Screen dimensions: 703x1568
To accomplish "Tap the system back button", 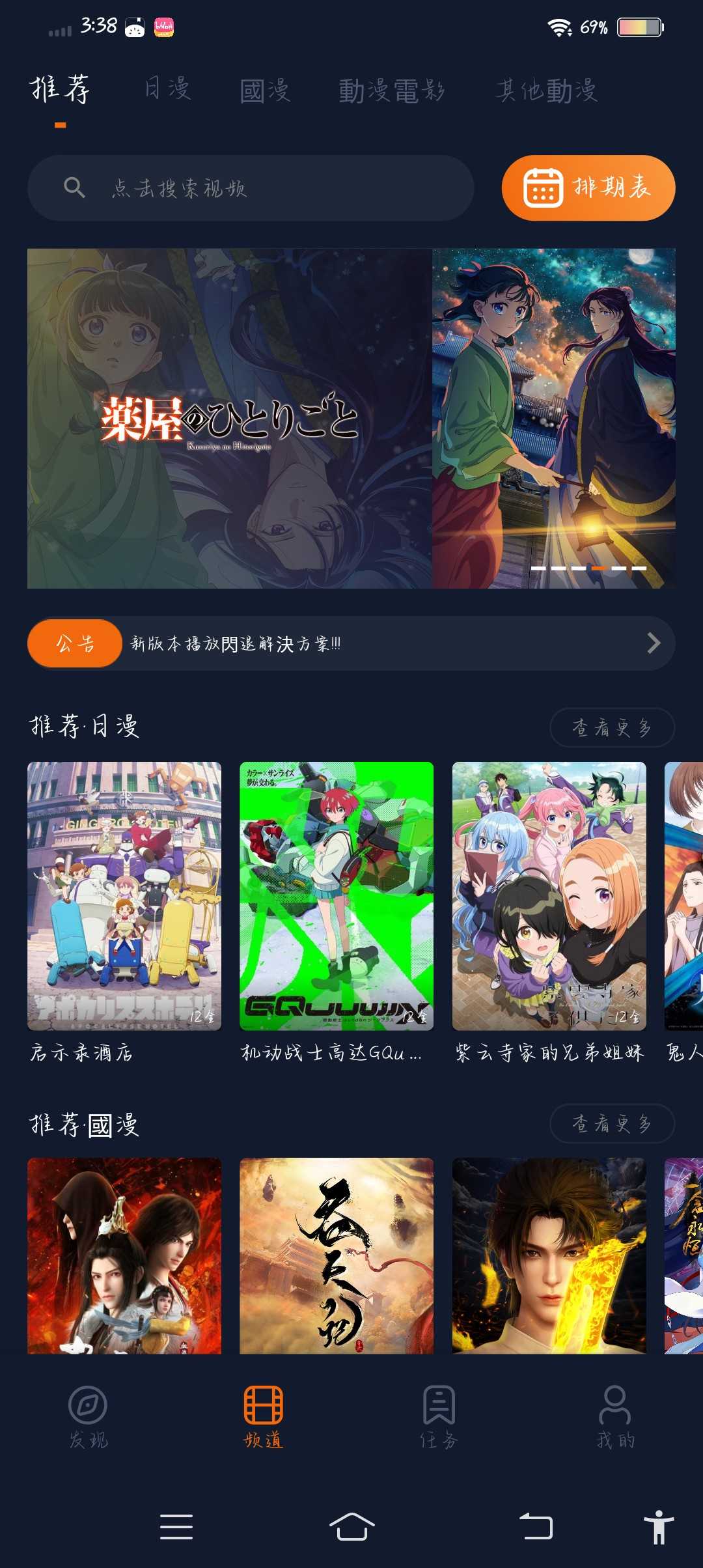I will [536, 1527].
